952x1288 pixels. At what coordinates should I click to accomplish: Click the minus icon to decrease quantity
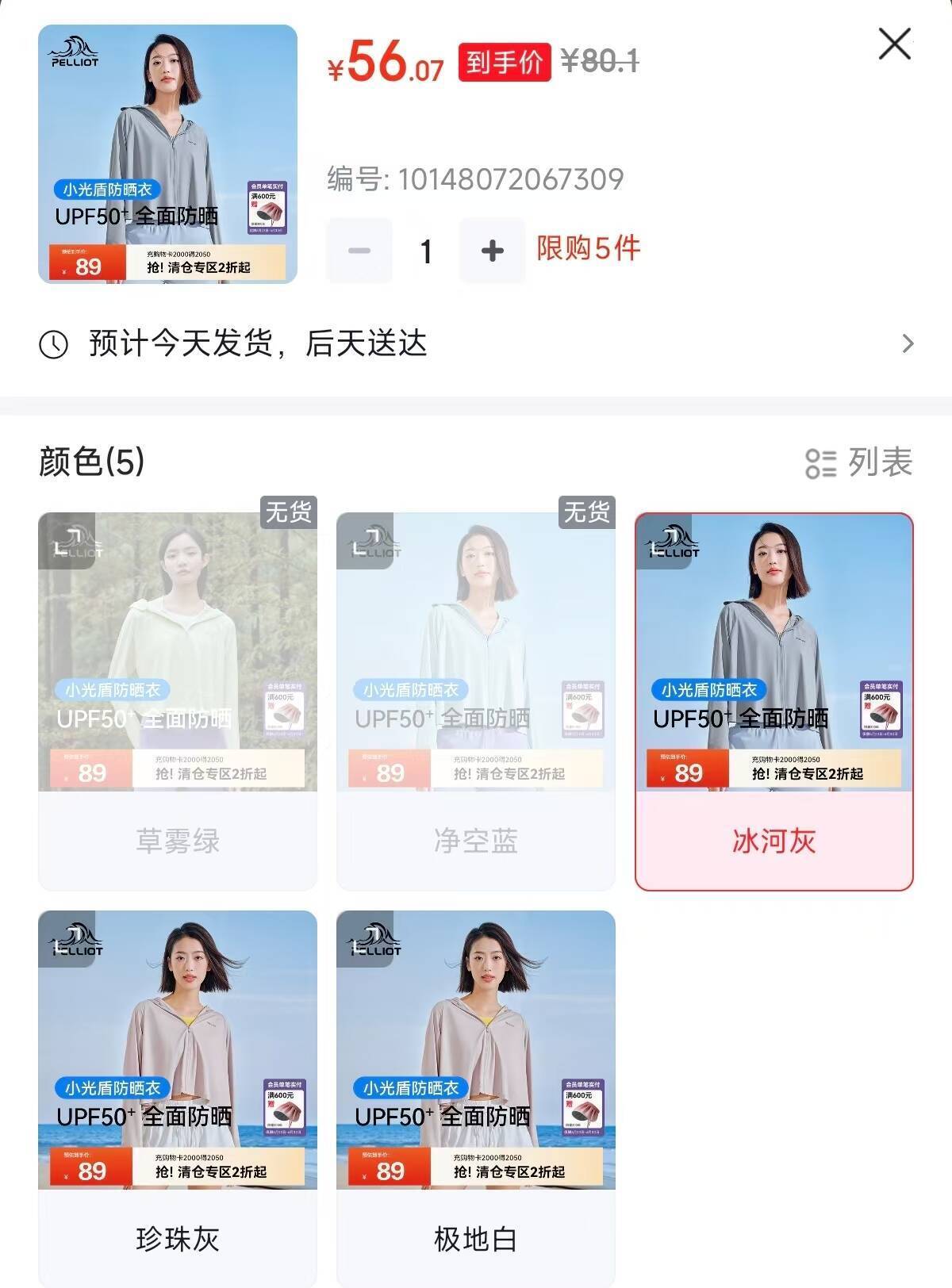click(359, 250)
